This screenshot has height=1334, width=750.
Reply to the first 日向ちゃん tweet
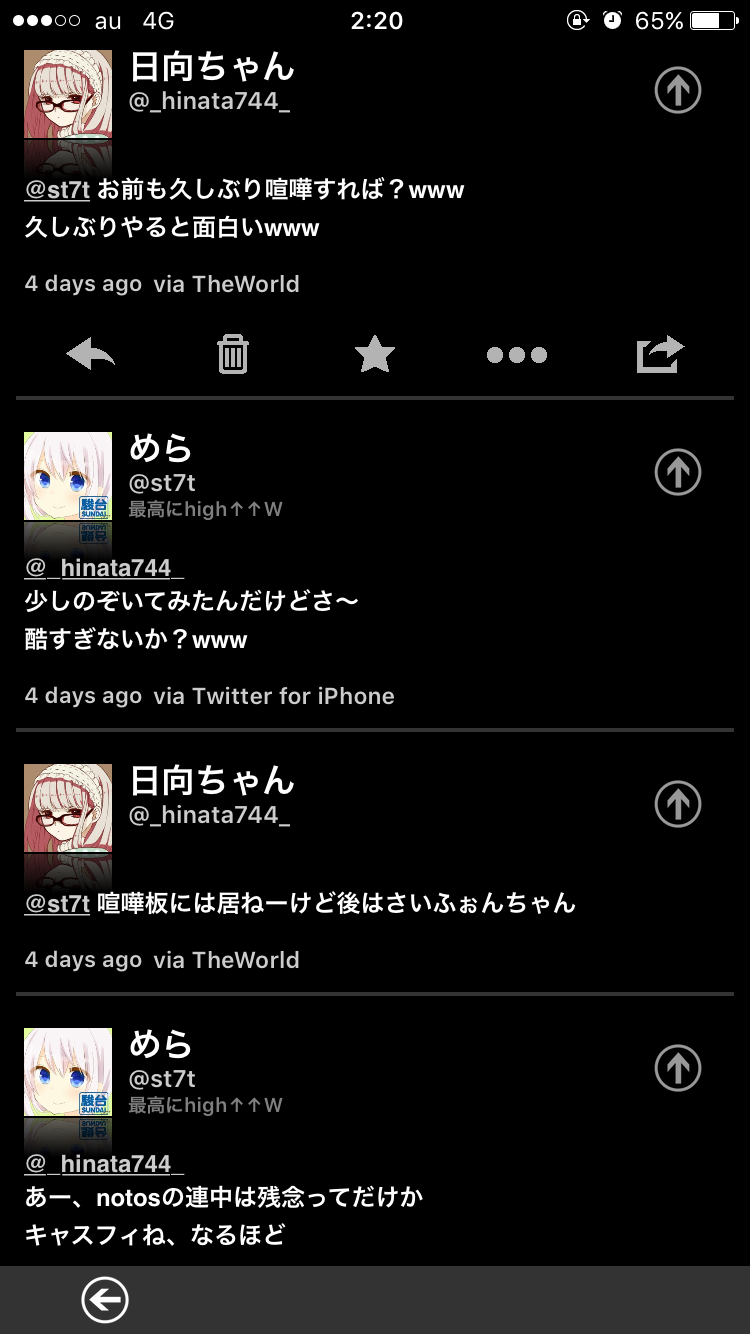pyautogui.click(x=91, y=354)
